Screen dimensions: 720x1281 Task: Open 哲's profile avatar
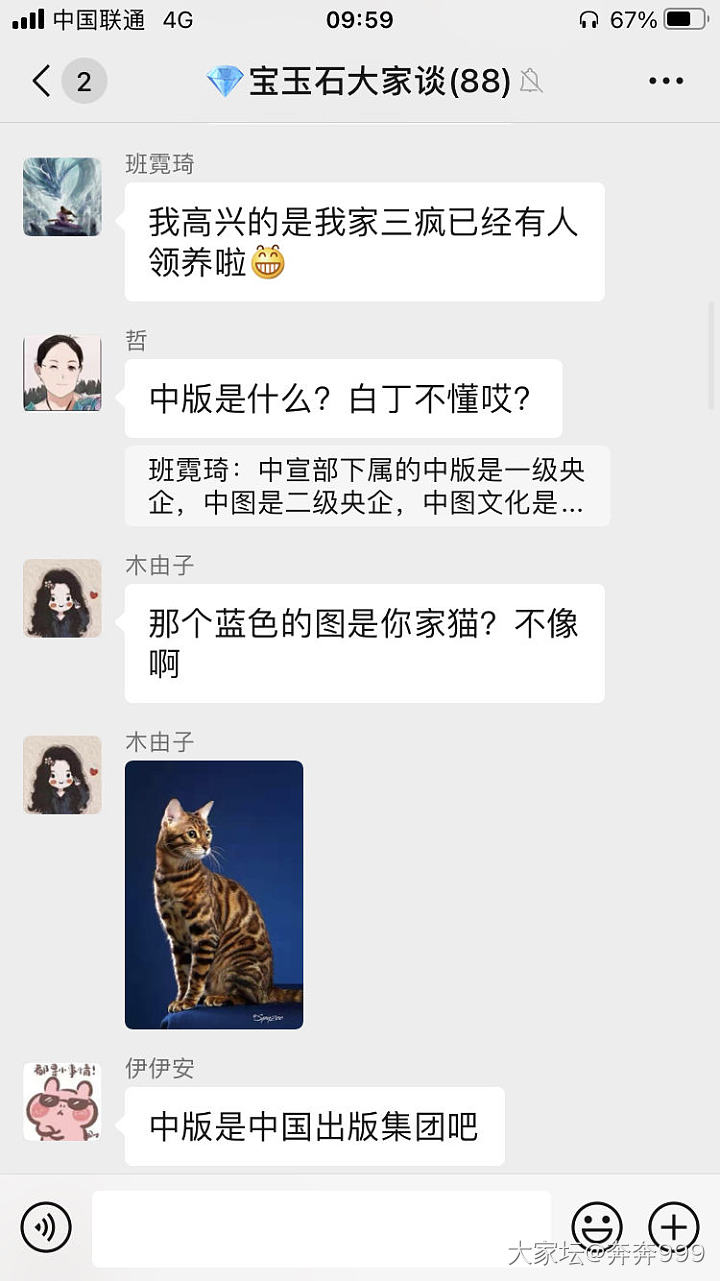tap(62, 373)
